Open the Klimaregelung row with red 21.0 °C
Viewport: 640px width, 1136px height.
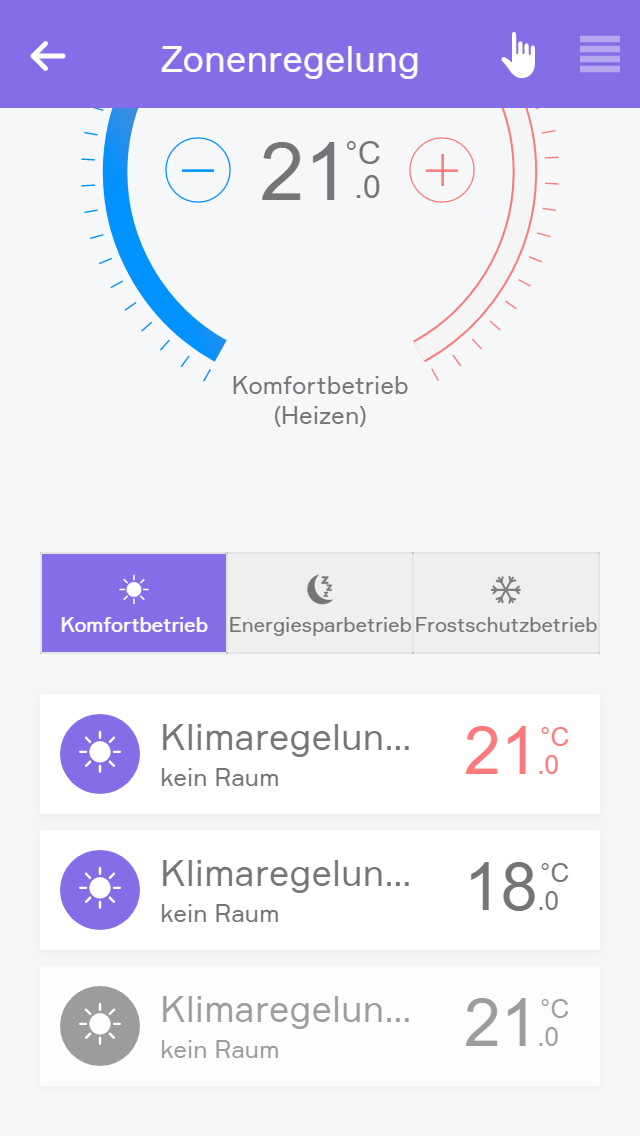pos(320,754)
